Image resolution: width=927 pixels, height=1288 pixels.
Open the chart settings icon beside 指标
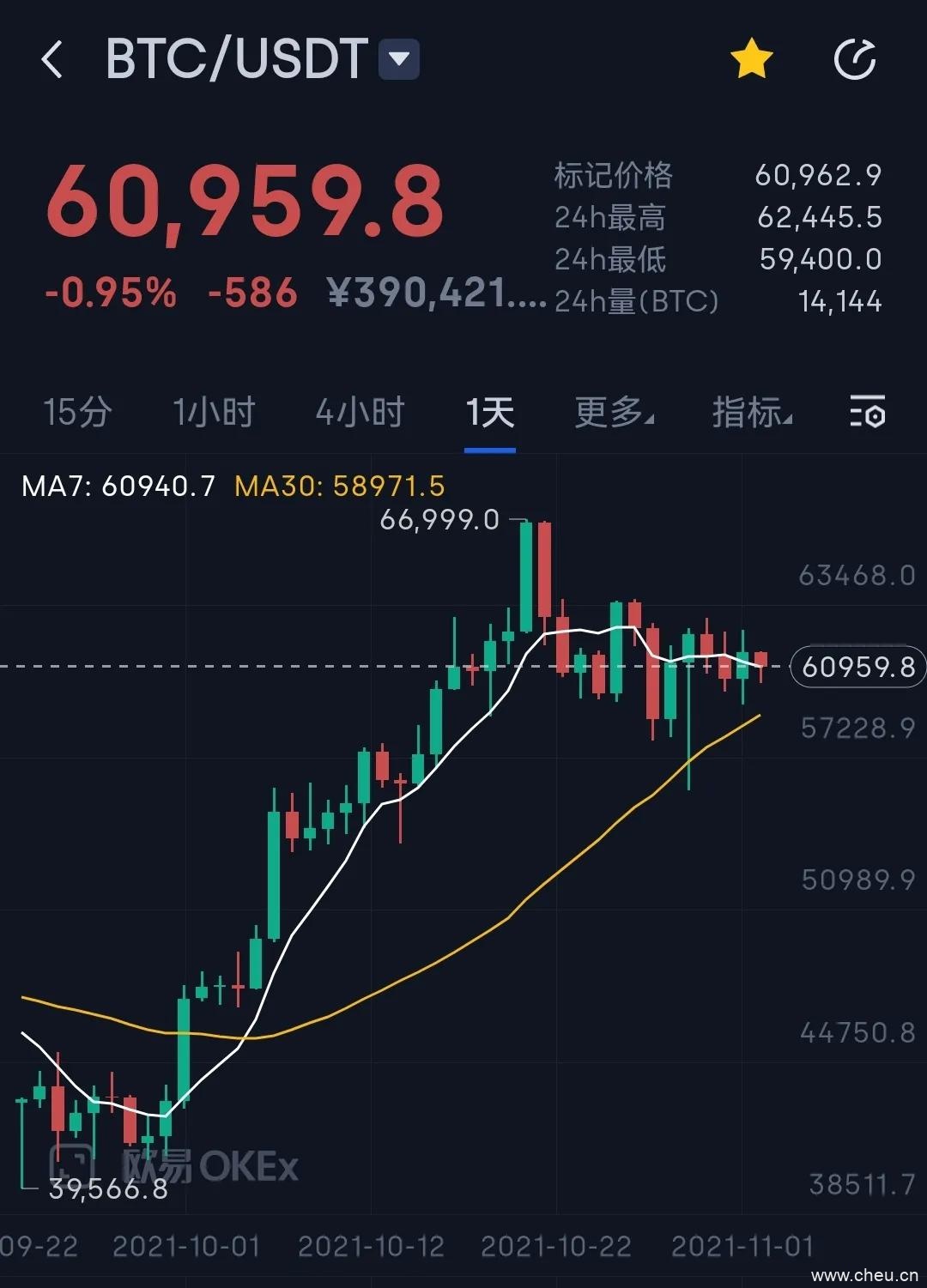pyautogui.click(x=865, y=414)
